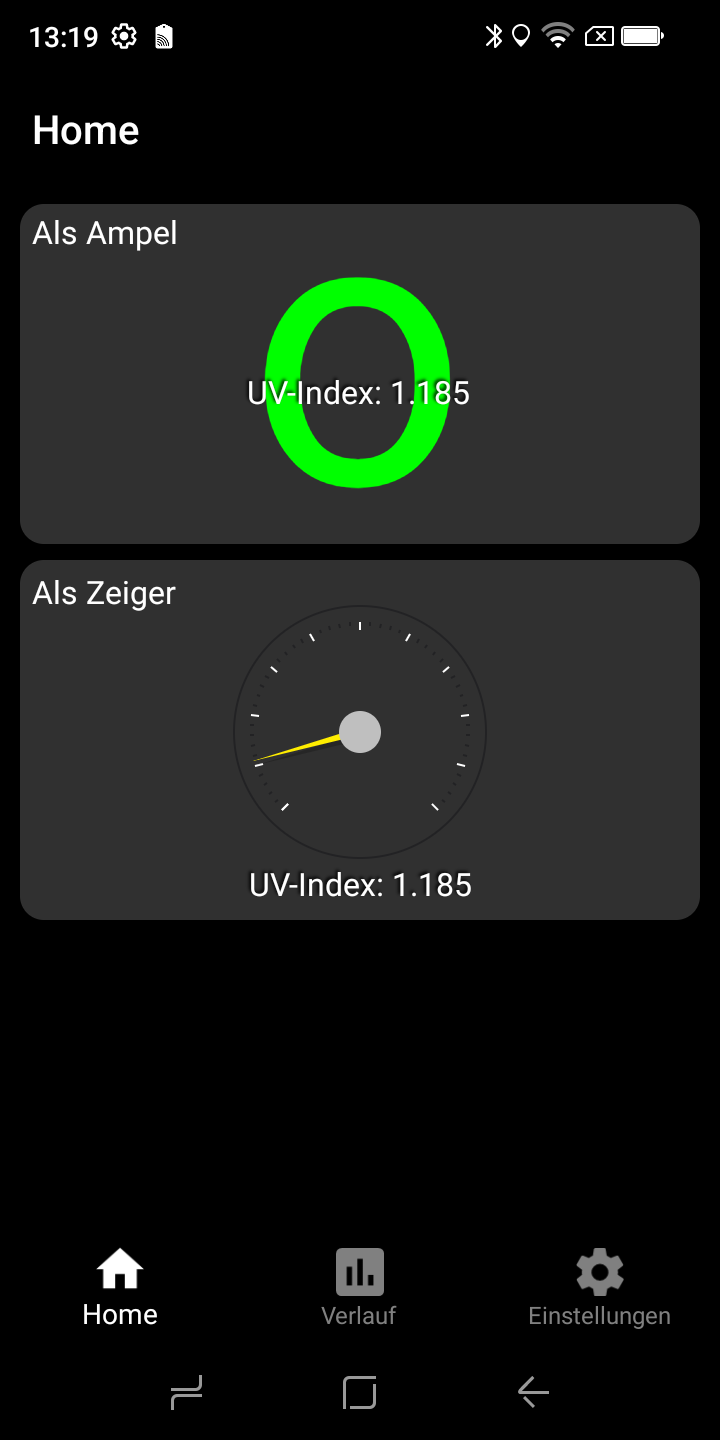Open the Einstellungen tab
The width and height of the screenshot is (720, 1440).
coord(599,1288)
